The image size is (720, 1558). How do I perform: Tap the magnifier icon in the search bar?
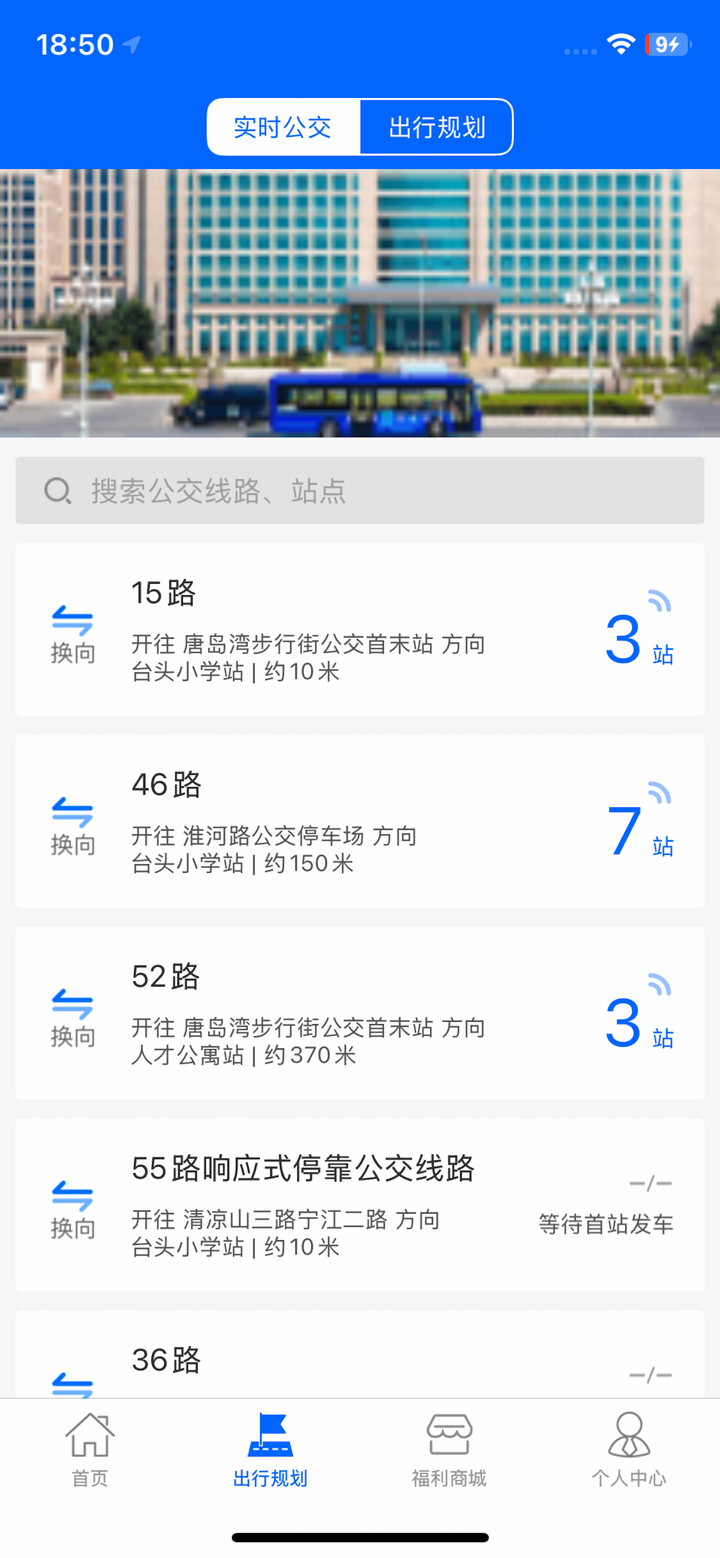(x=57, y=491)
